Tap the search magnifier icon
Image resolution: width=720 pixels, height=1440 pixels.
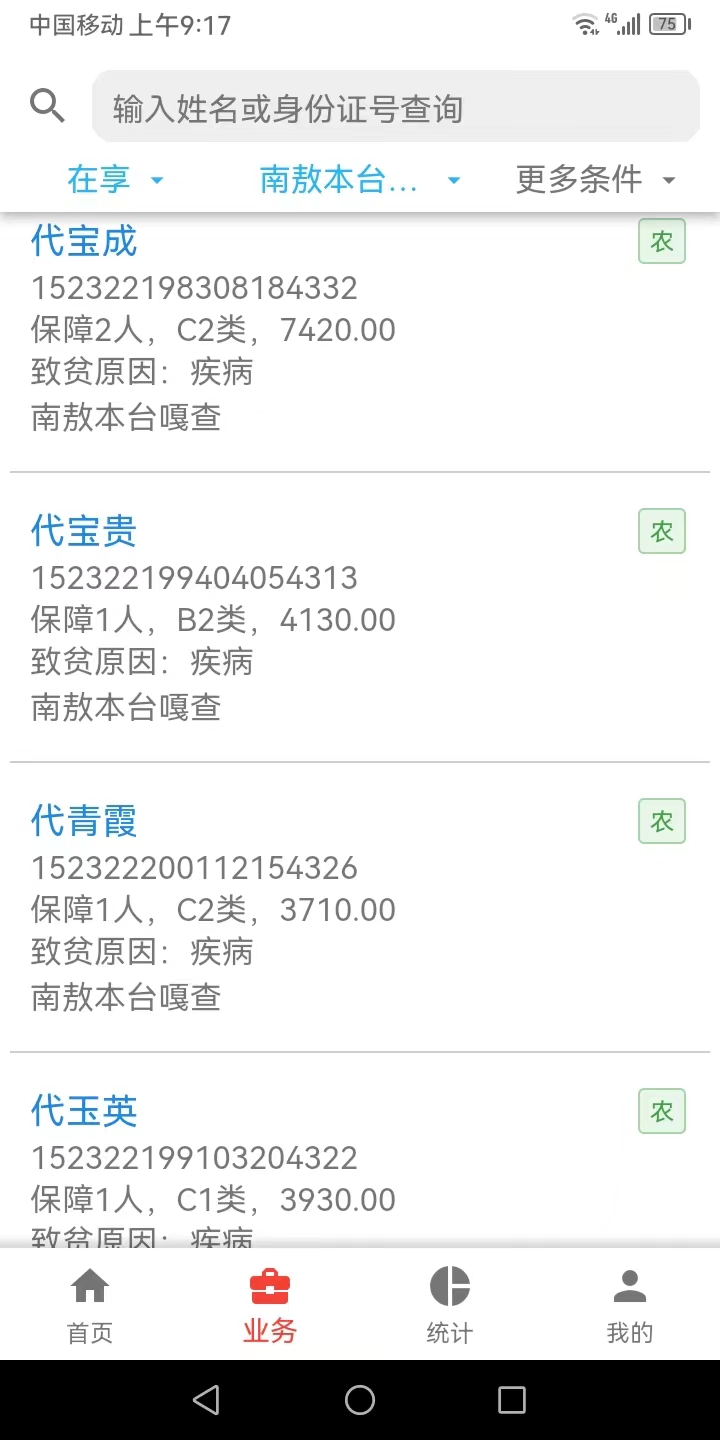pos(47,105)
